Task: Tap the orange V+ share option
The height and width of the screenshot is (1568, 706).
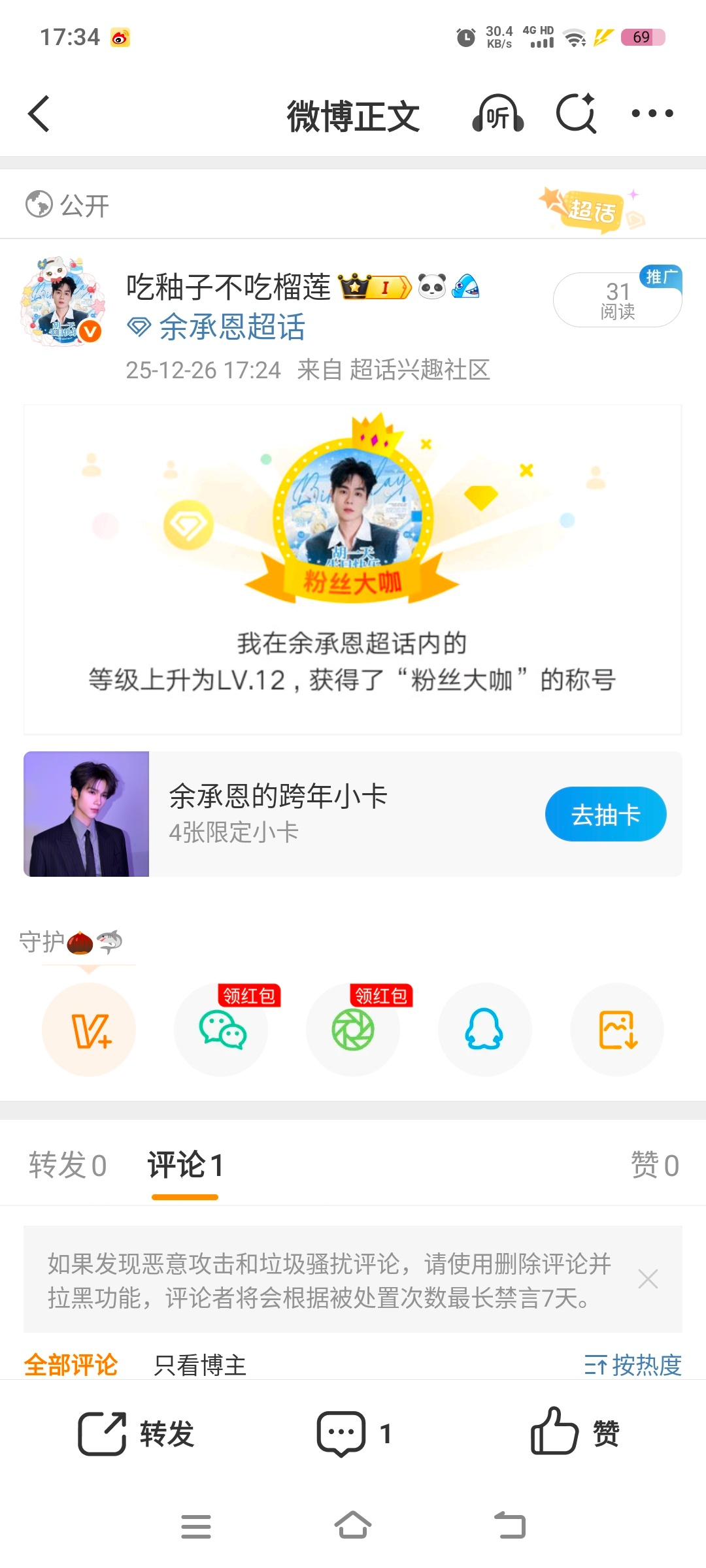Action: (x=90, y=1030)
